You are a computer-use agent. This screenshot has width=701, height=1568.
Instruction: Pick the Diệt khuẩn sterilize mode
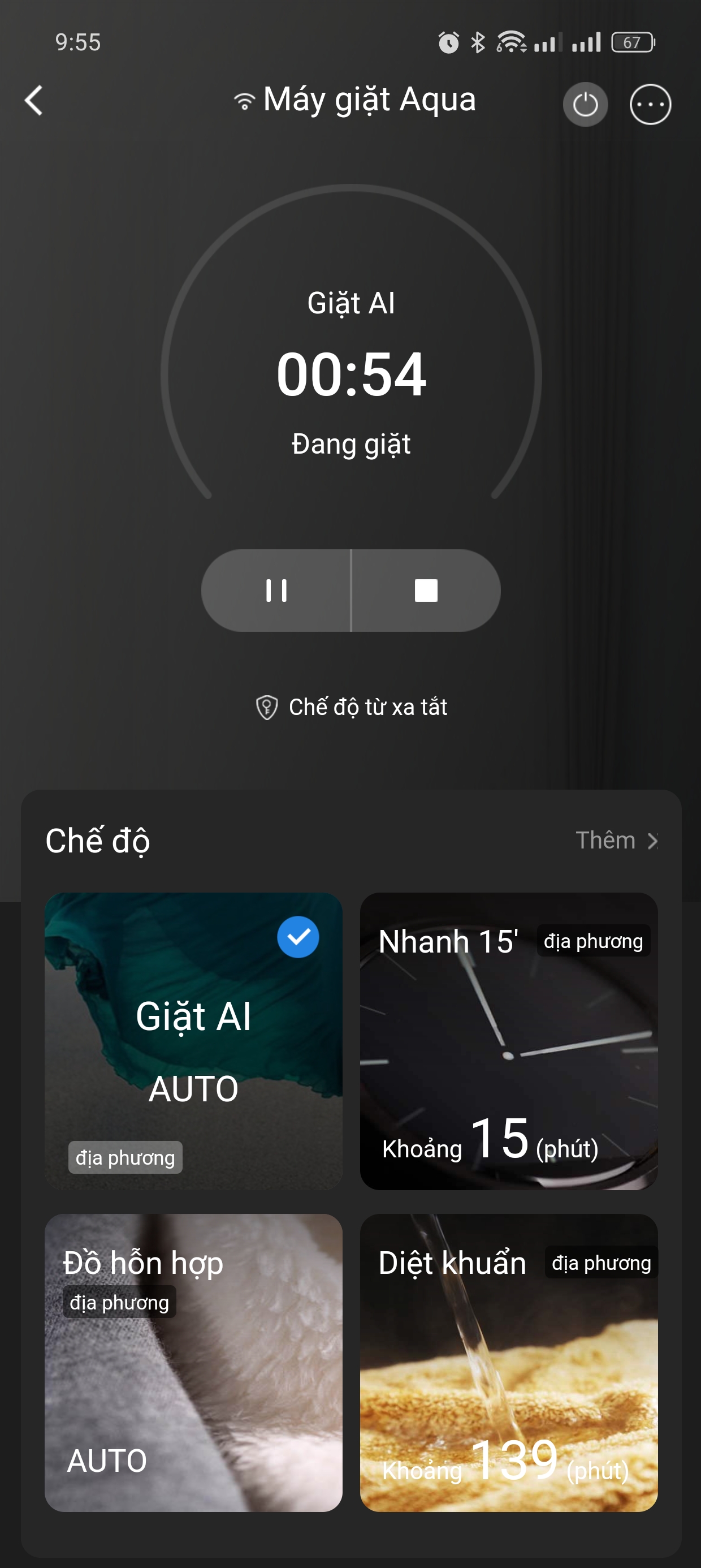(509, 1362)
